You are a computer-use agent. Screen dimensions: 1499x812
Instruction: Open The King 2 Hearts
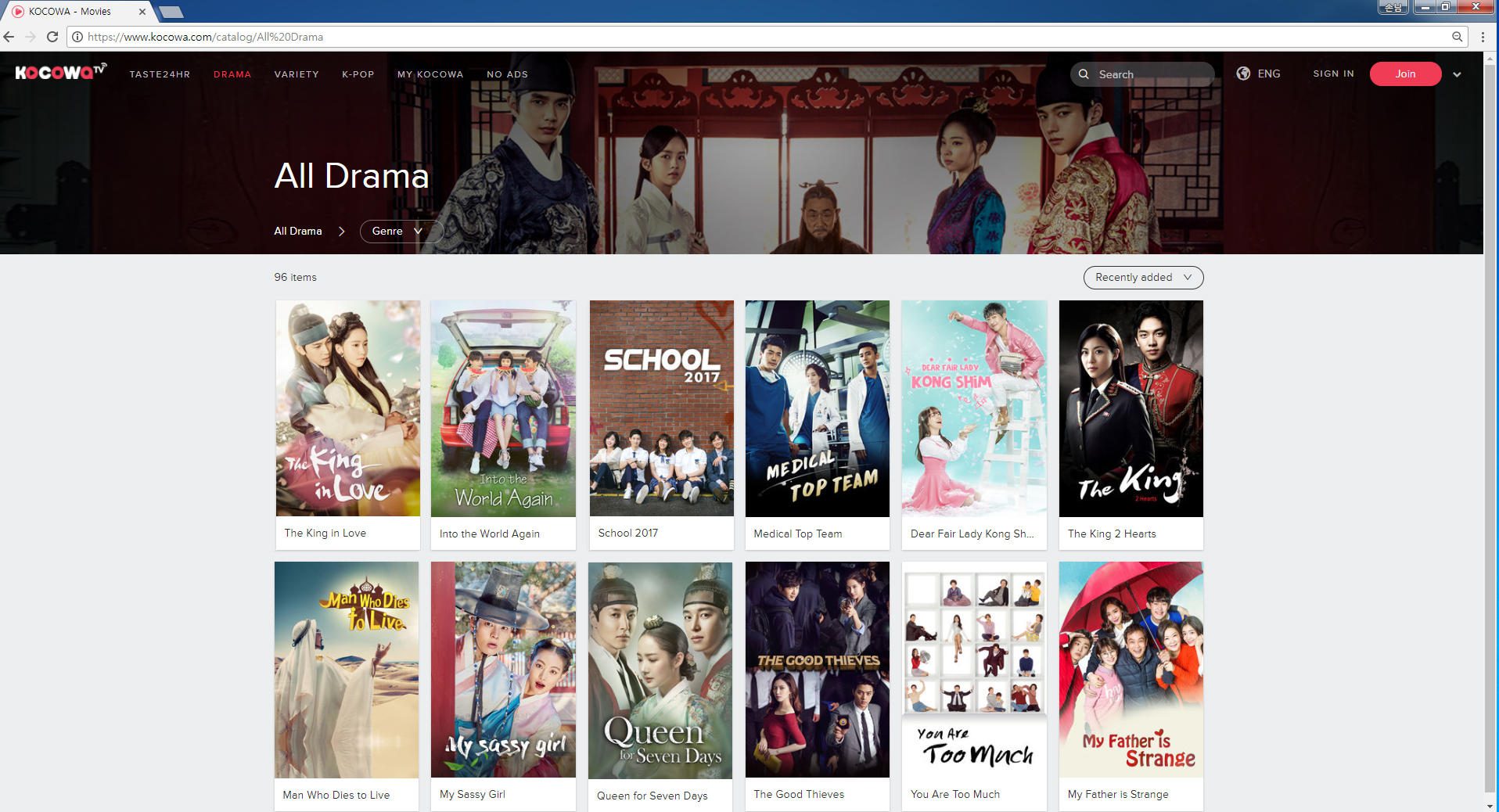pos(1131,408)
